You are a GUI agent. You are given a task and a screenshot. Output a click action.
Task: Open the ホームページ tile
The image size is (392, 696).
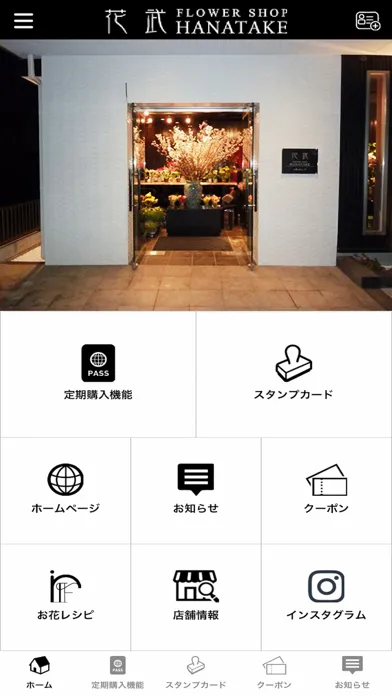[x=65, y=490]
